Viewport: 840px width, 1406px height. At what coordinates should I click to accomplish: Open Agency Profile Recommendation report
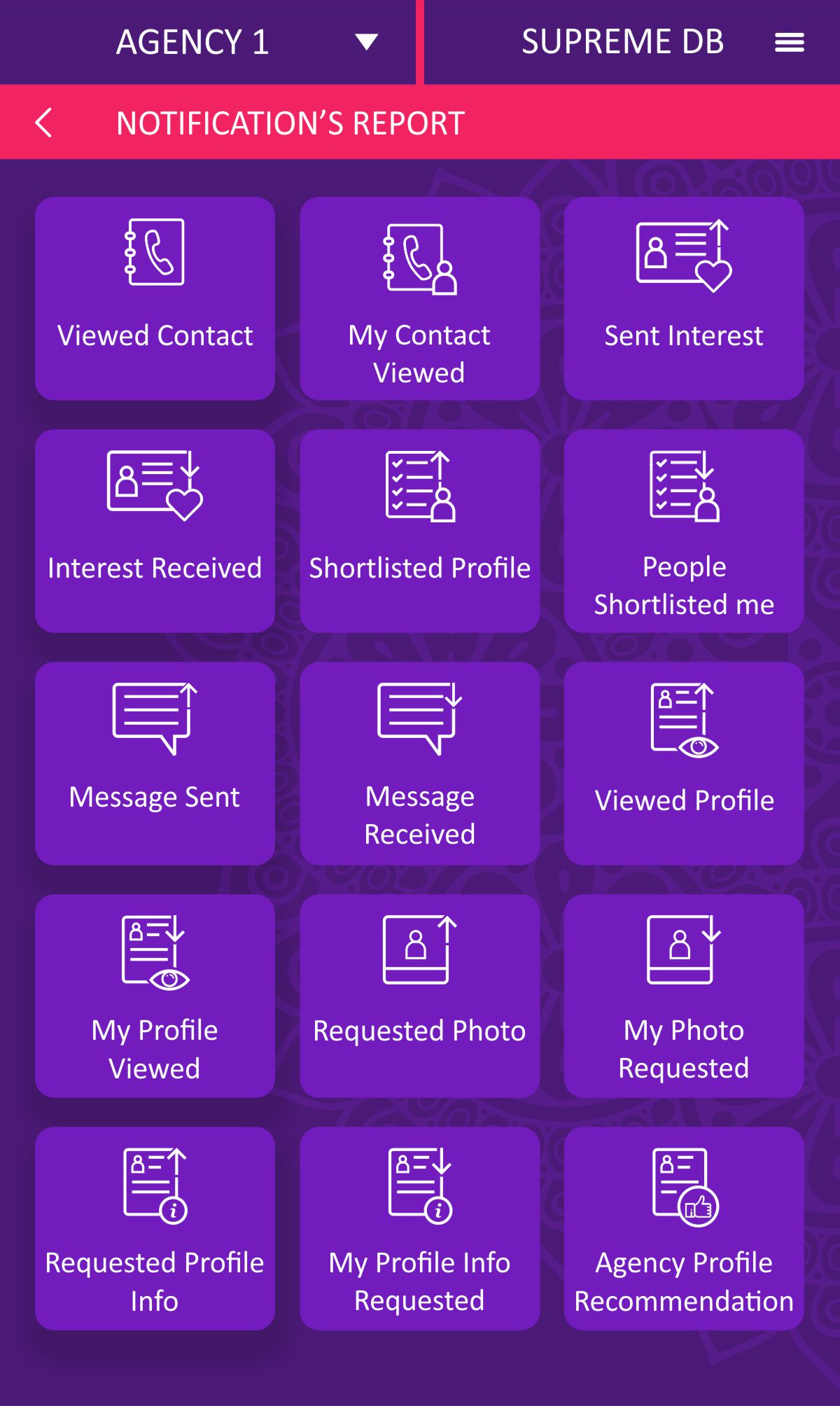[684, 1228]
